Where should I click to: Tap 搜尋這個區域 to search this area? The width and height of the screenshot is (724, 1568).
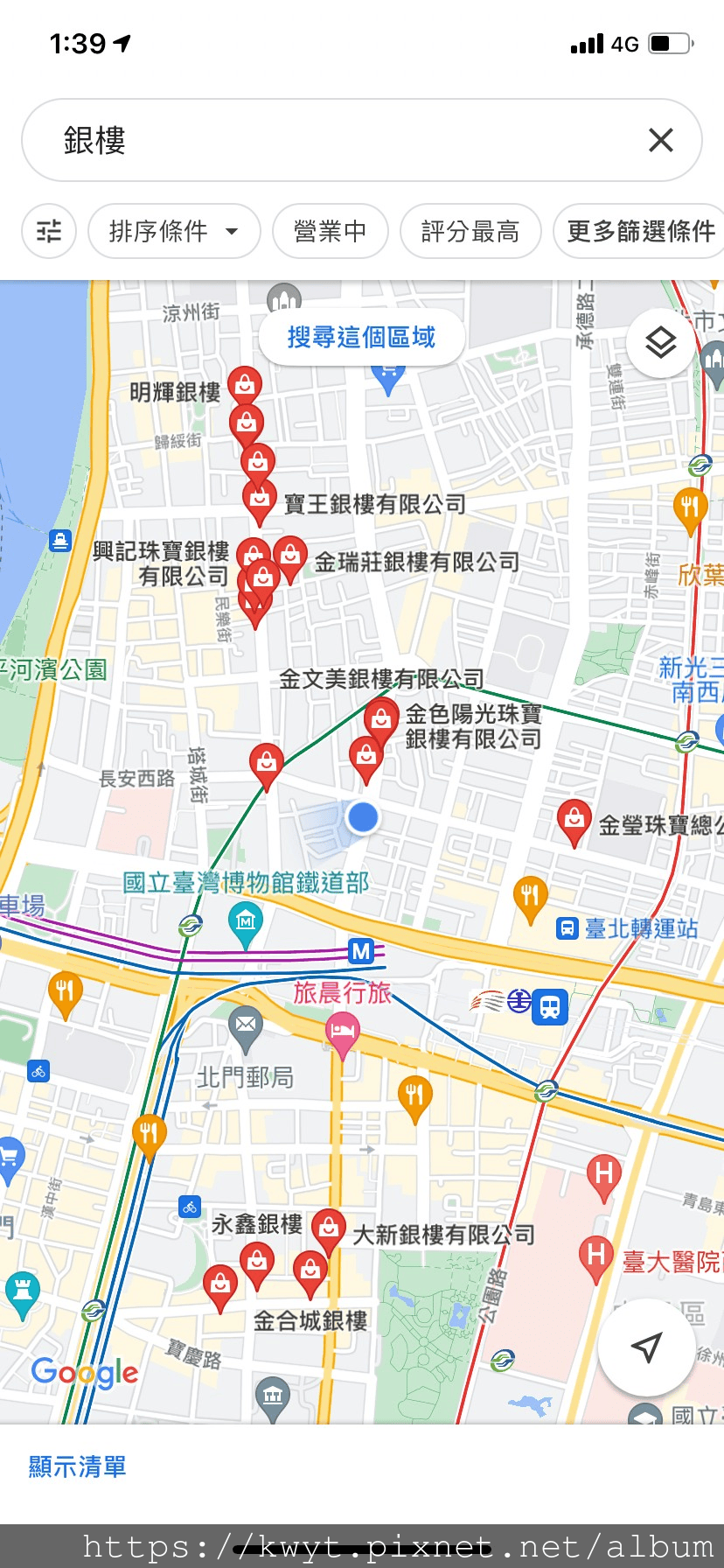coord(361,337)
